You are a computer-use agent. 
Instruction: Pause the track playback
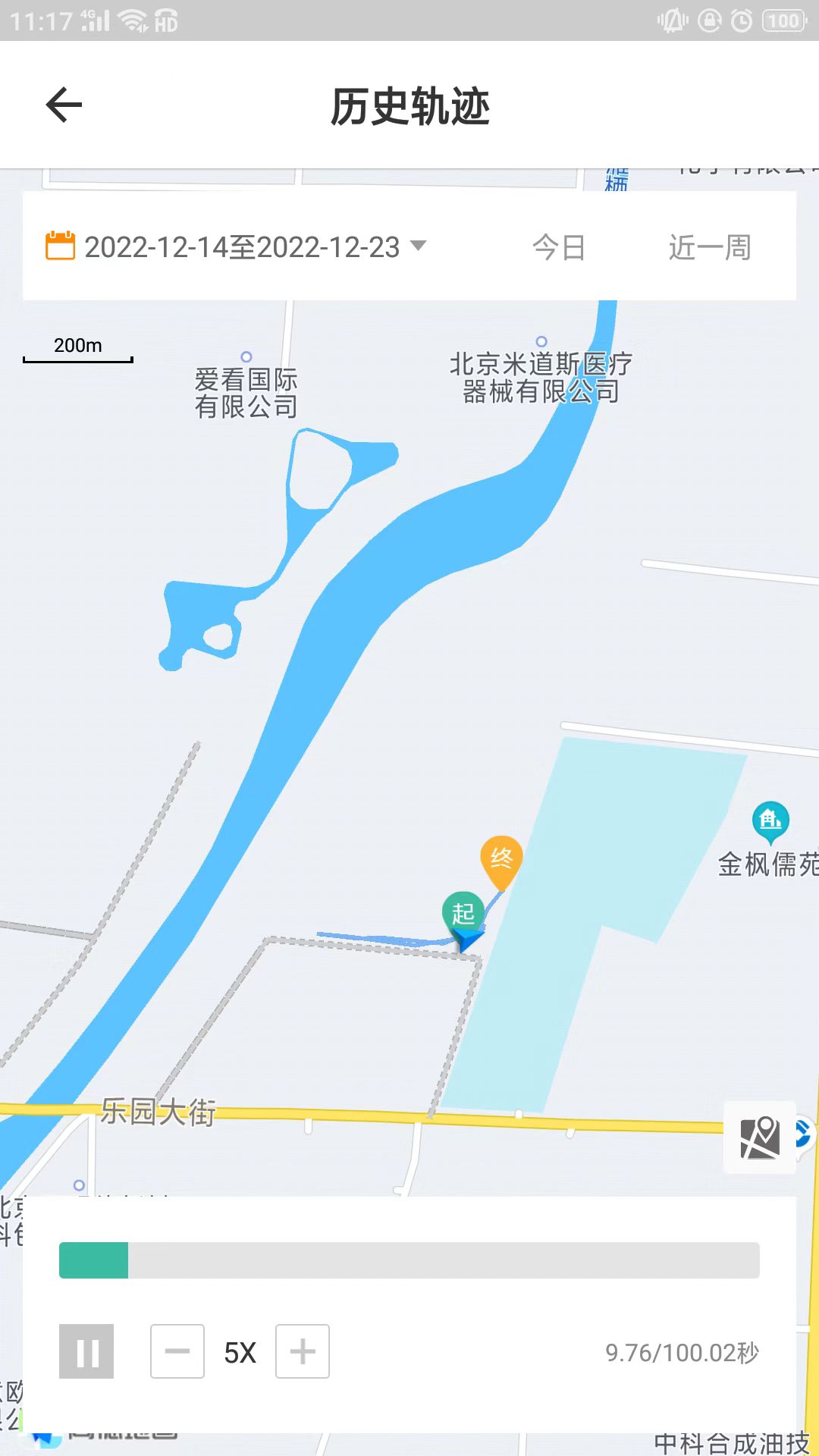86,1351
